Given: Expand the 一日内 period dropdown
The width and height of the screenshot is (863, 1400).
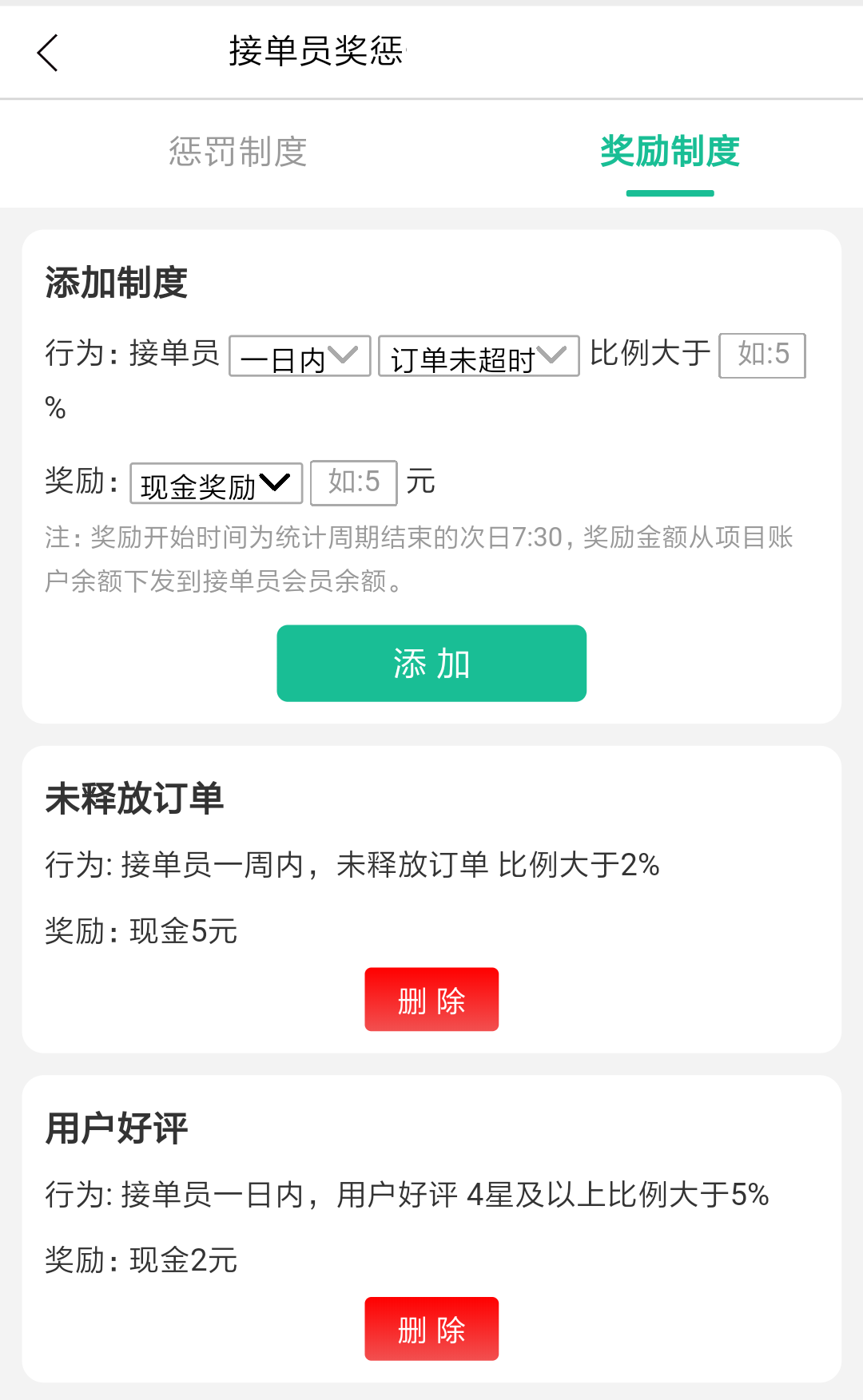Looking at the screenshot, I should tap(300, 356).
